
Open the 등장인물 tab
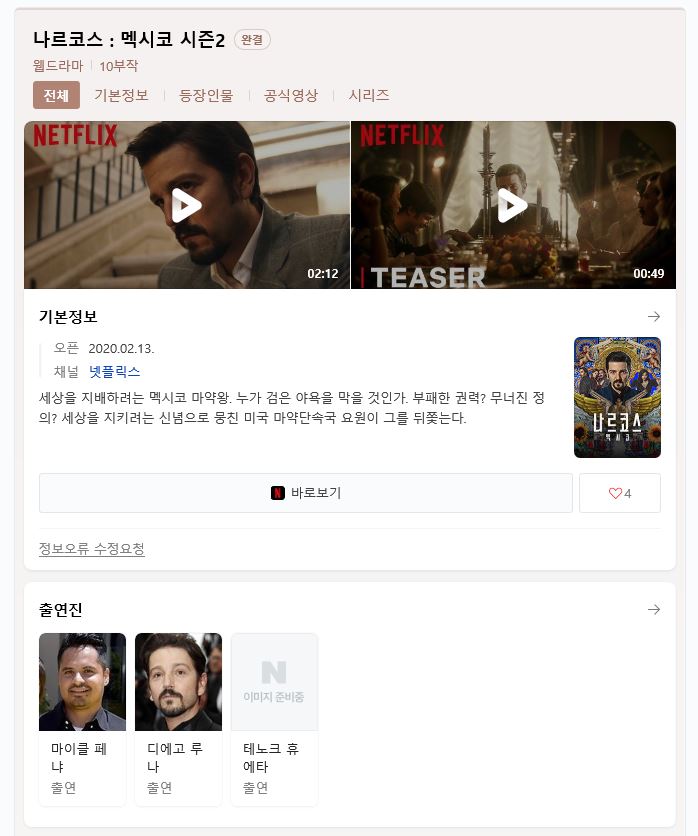[x=206, y=96]
